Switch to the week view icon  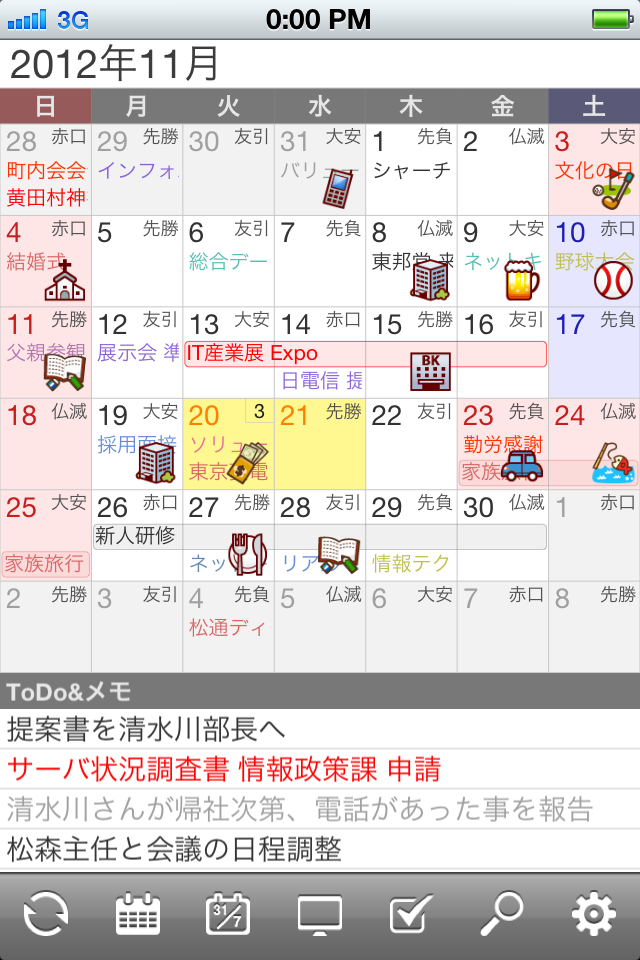click(x=228, y=913)
